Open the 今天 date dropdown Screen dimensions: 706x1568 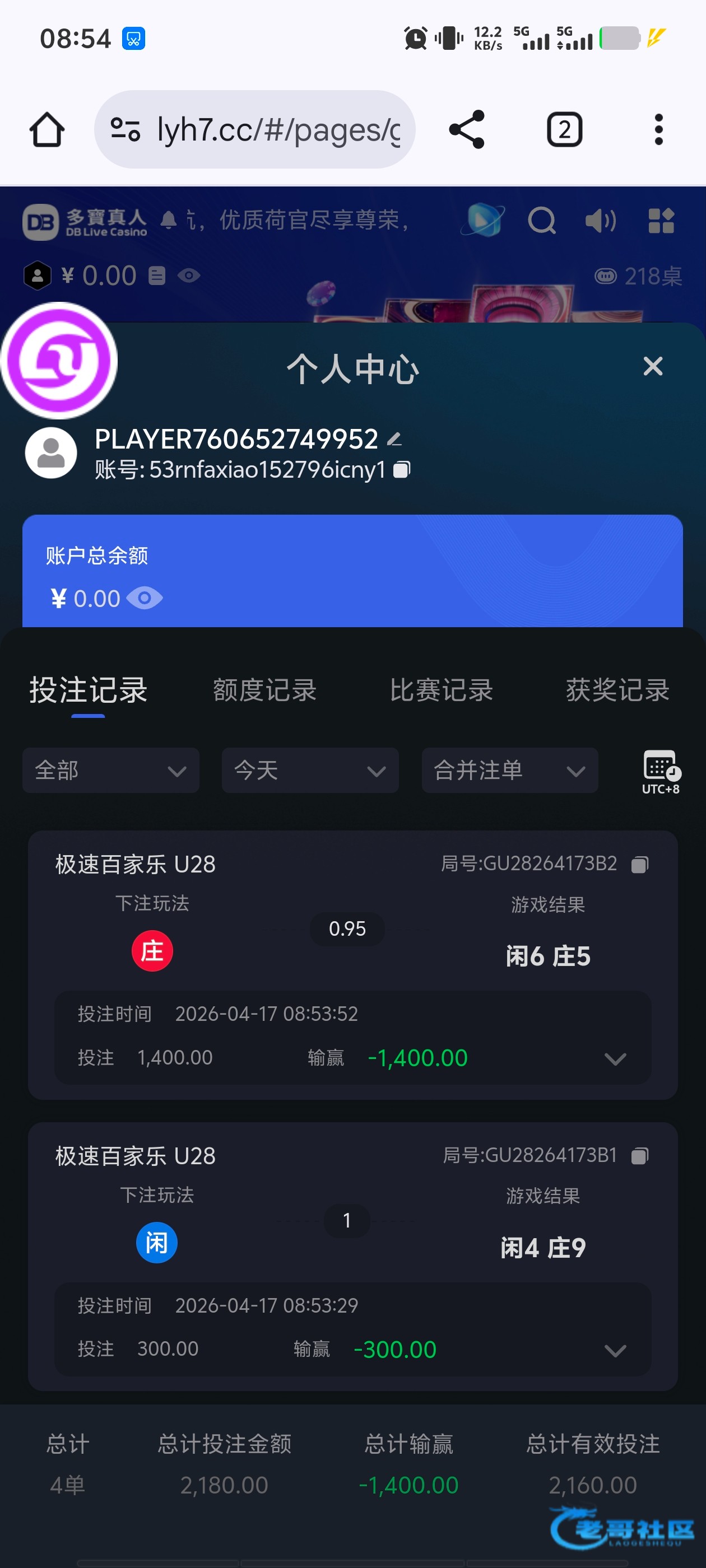[x=310, y=771]
